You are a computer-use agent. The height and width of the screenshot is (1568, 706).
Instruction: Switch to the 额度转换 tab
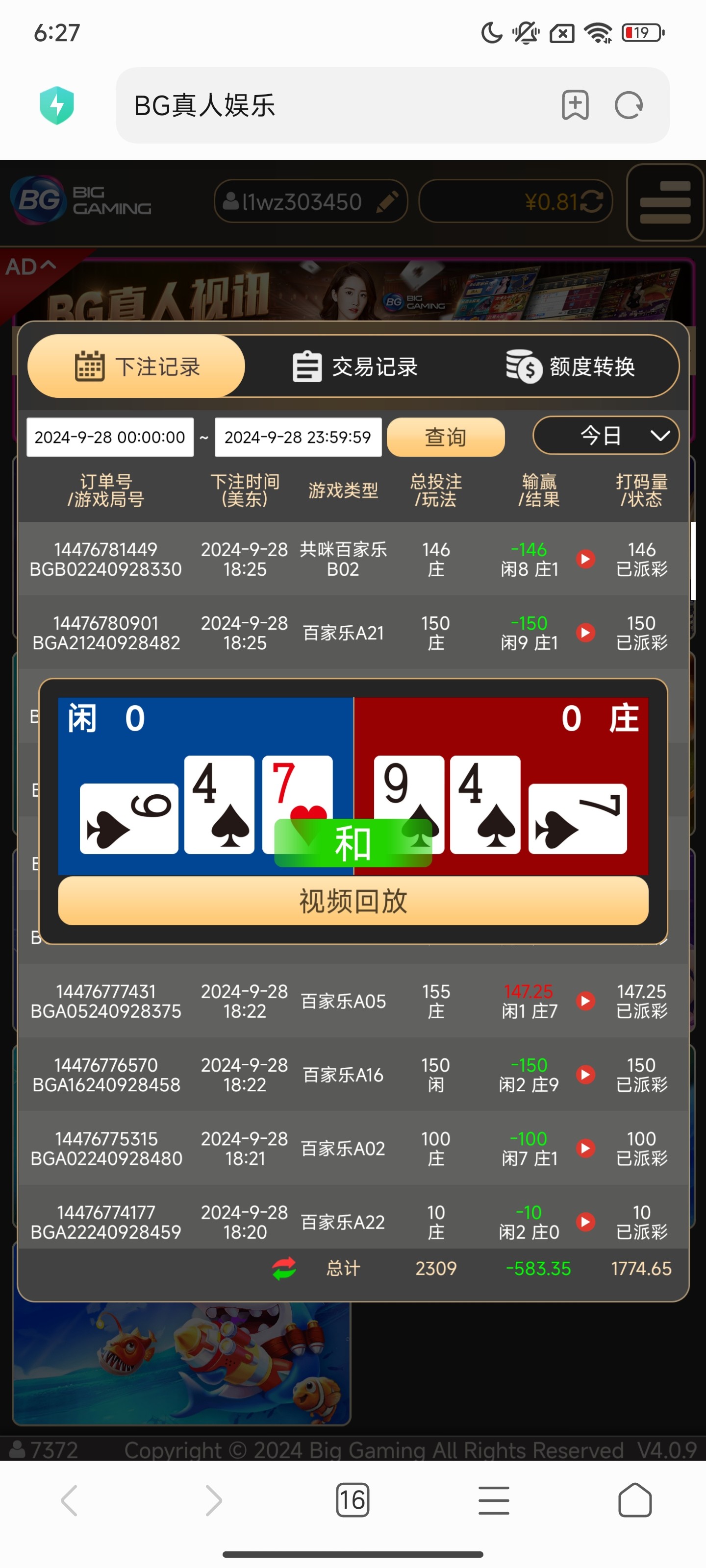tap(570, 367)
